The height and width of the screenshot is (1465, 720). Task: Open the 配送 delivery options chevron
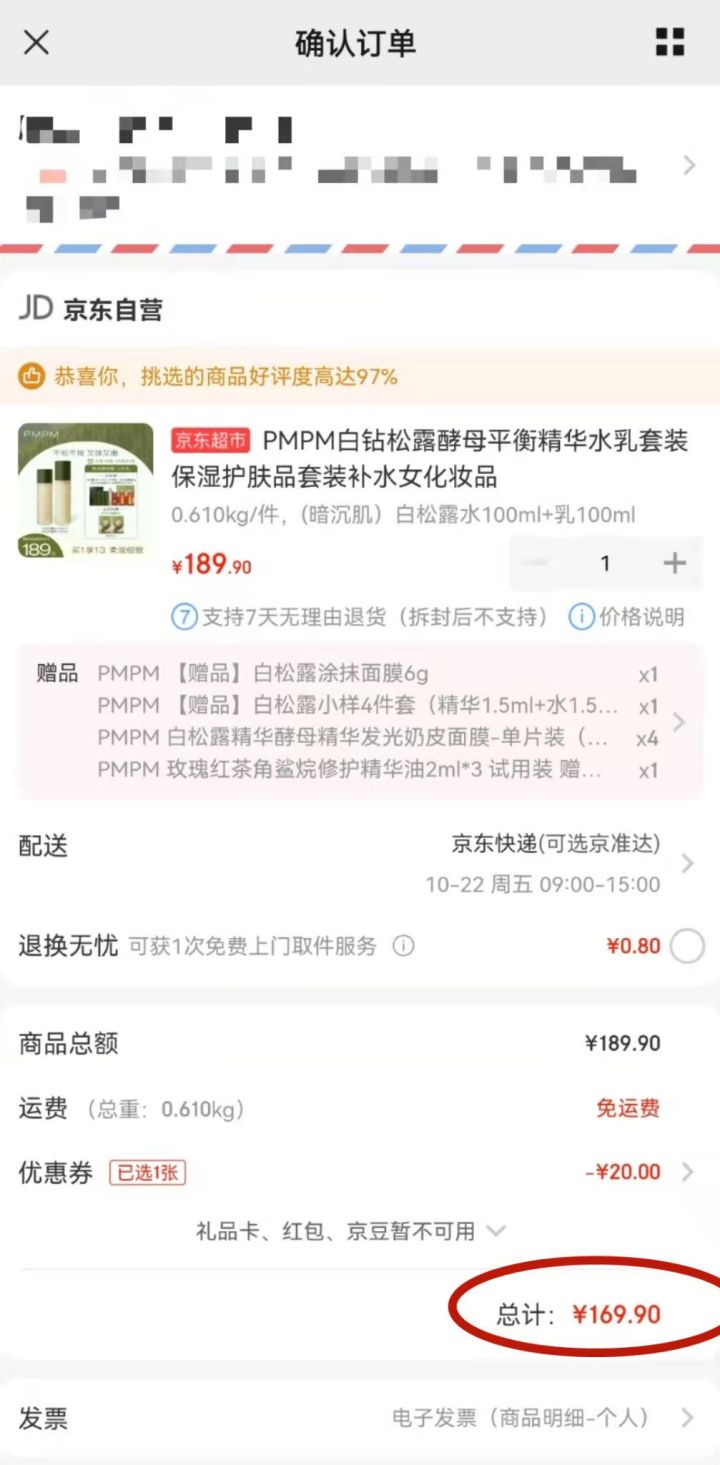click(x=690, y=866)
